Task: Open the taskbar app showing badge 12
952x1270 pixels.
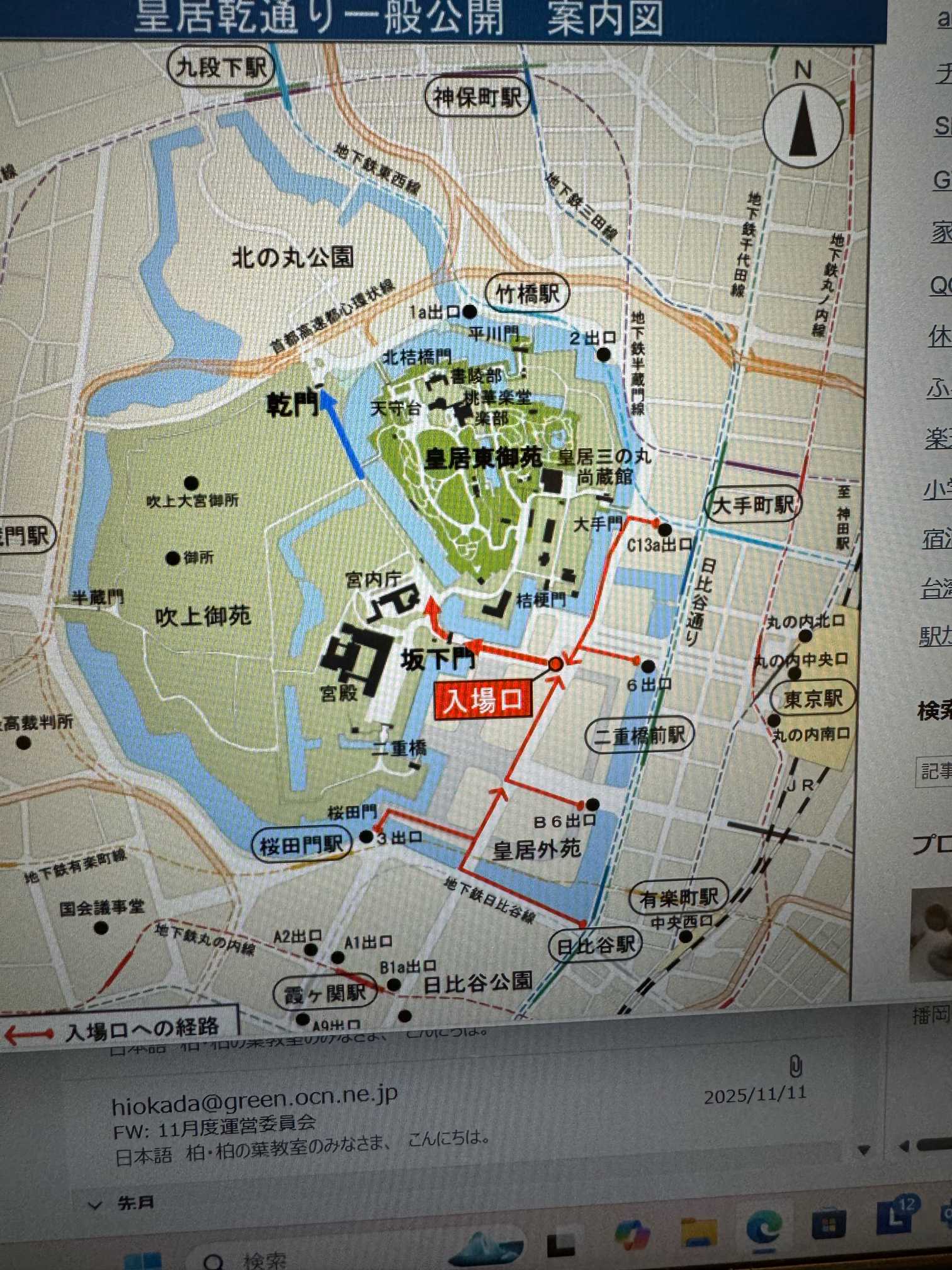Action: 895,1216
